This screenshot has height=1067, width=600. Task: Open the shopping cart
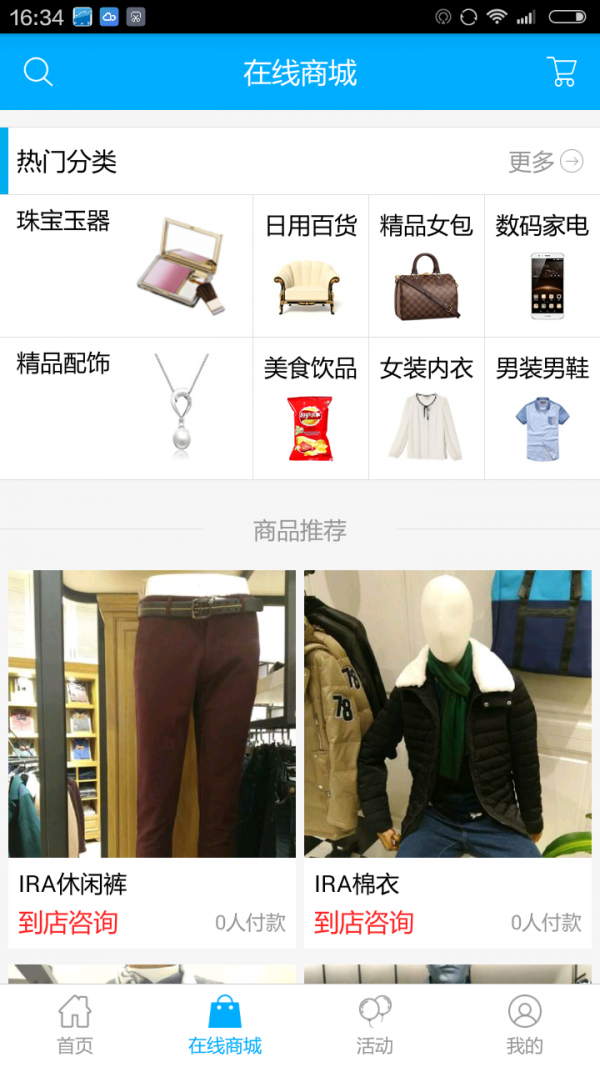click(x=562, y=72)
